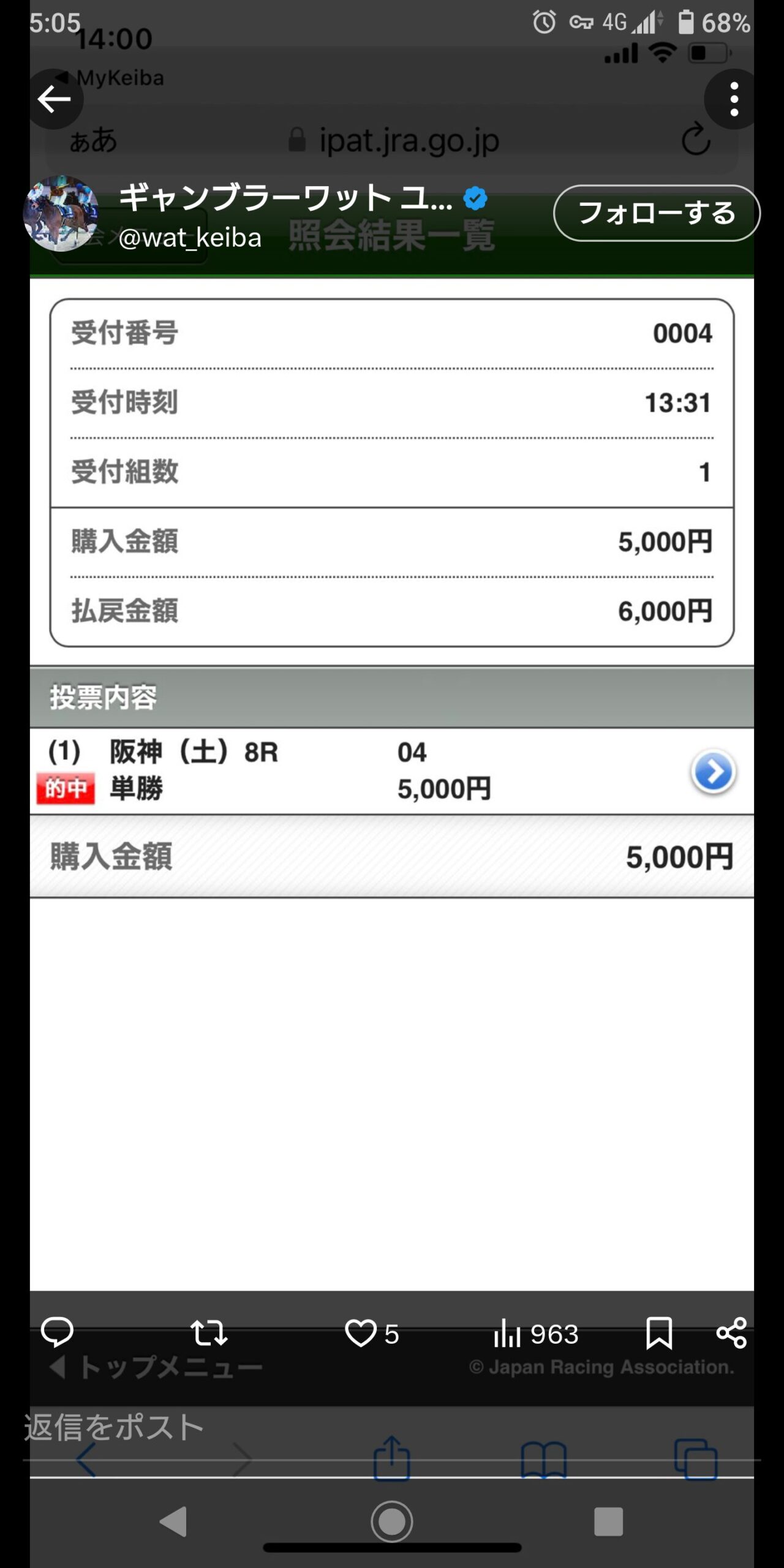Image resolution: width=784 pixels, height=1568 pixels.
Task: Share the post using the share icon
Action: [x=731, y=1333]
